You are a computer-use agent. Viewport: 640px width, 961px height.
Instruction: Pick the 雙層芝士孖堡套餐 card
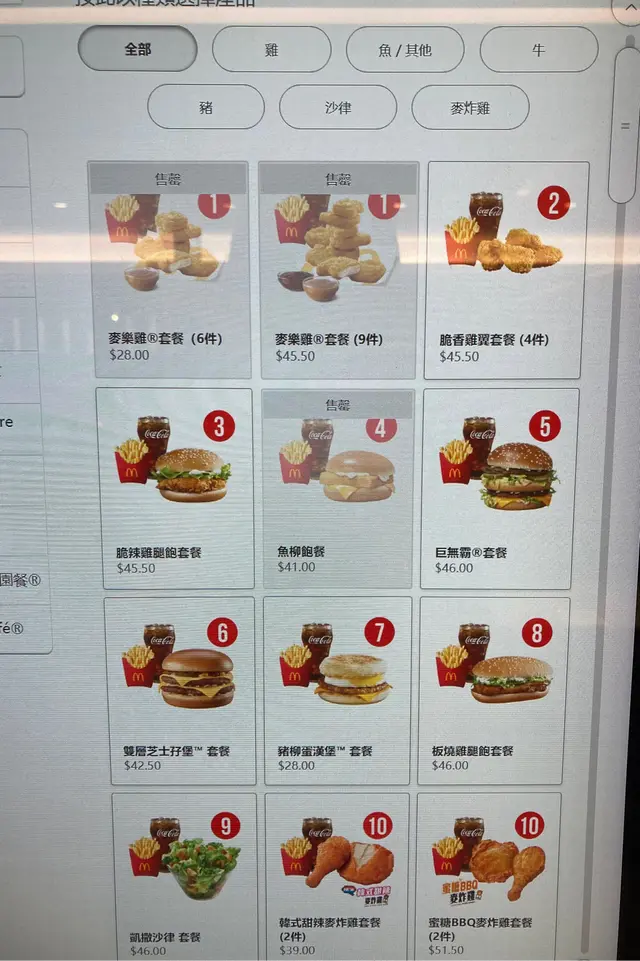pos(180,690)
